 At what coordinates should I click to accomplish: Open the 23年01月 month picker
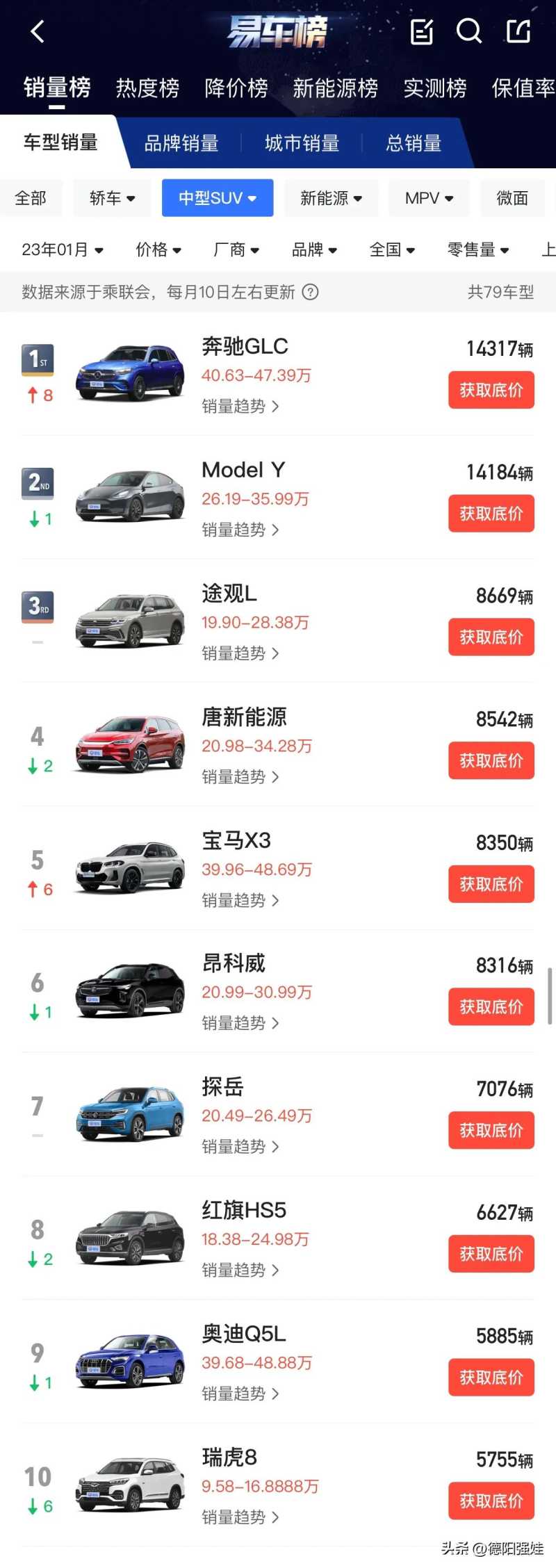pos(63,250)
